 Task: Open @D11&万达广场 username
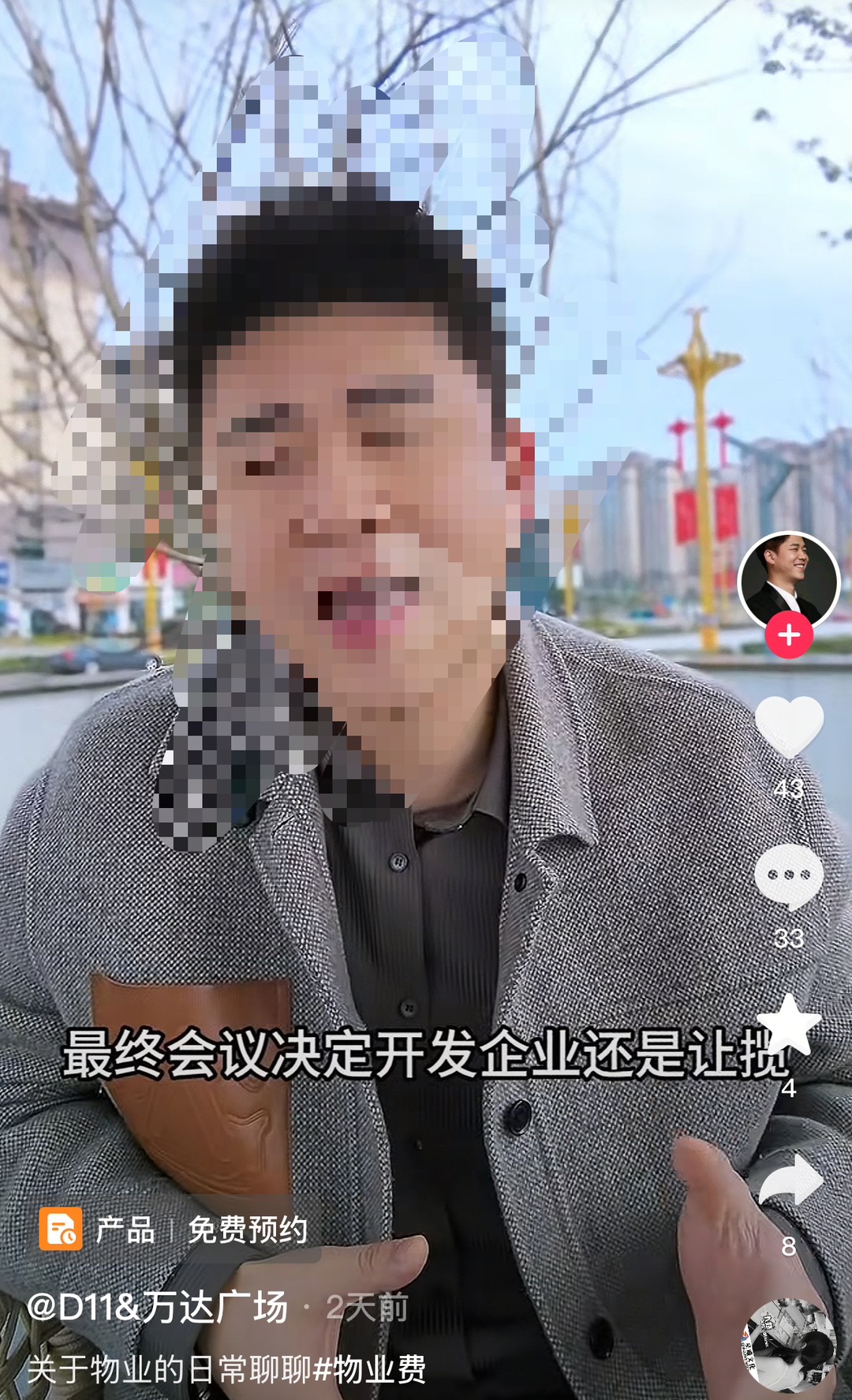click(x=157, y=1308)
